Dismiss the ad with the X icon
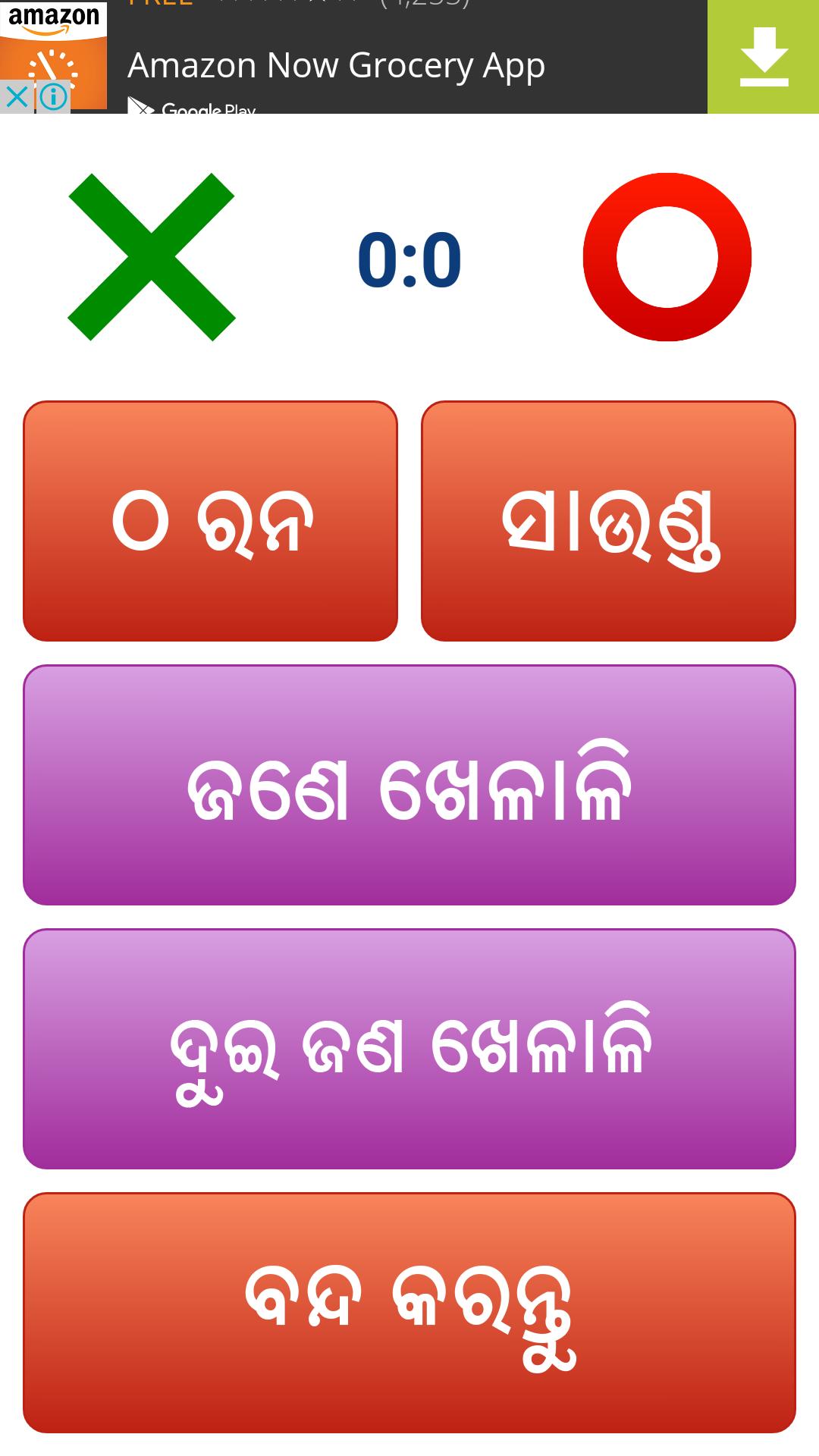This screenshot has height=1456, width=819. [x=17, y=97]
